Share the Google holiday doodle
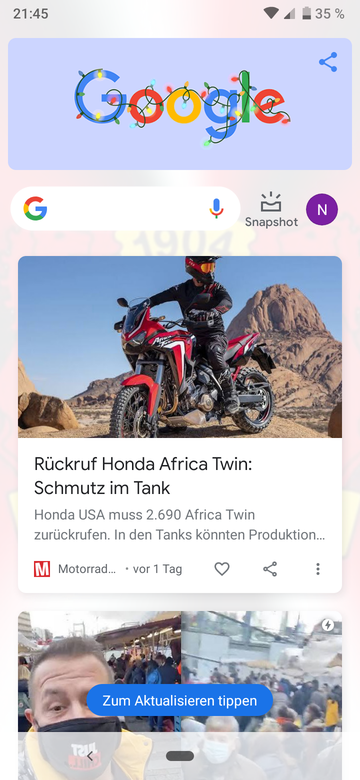The image size is (360, 780). click(x=328, y=62)
